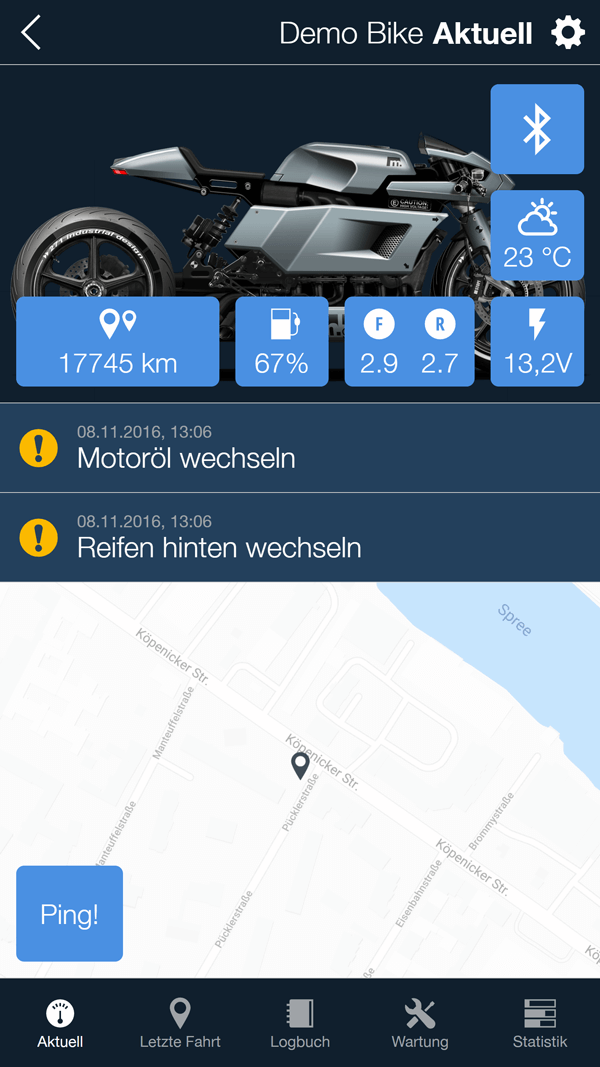Select the bike location pin on map
600x1067 pixels.
pos(299,766)
